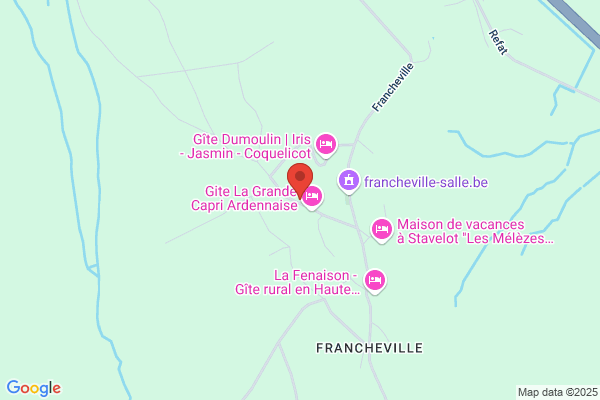Open La Fenaison gîte rural marker
Image resolution: width=600 pixels, height=400 pixels.
[375, 281]
